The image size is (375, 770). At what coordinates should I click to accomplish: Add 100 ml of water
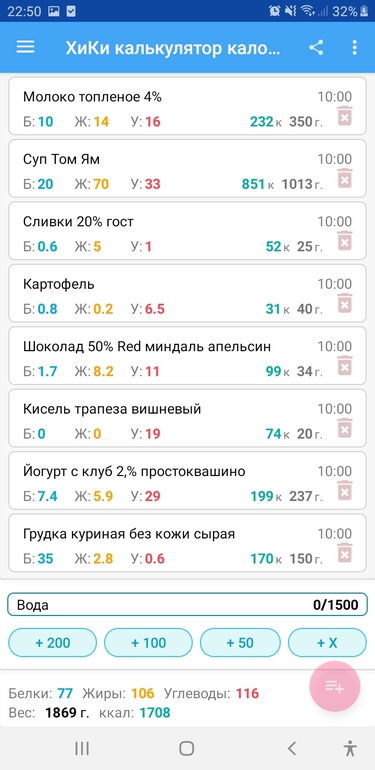click(x=148, y=642)
